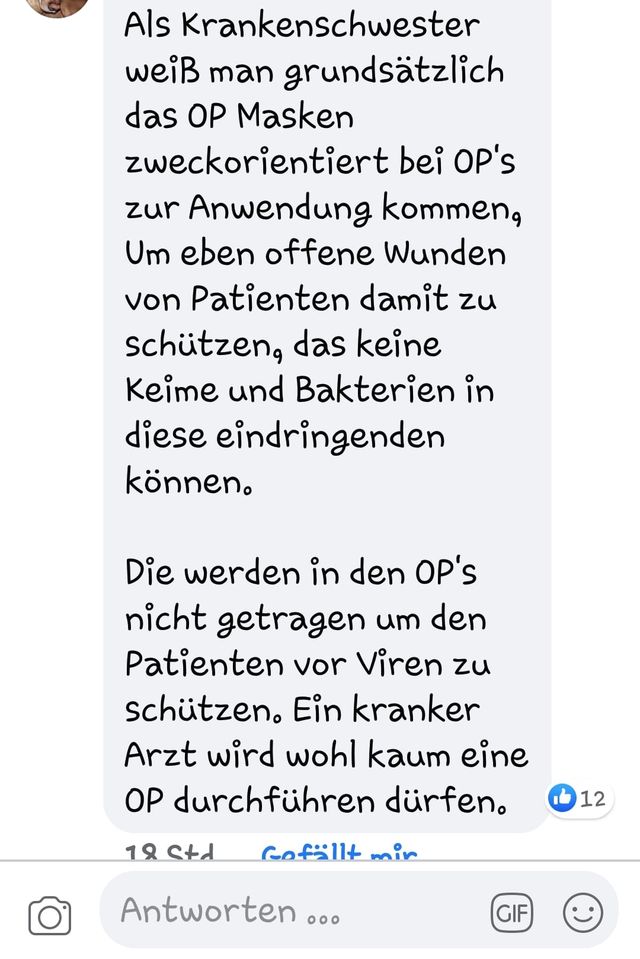This screenshot has width=640, height=959.
Task: Like the comment via Gefällt mir
Action: [338, 854]
